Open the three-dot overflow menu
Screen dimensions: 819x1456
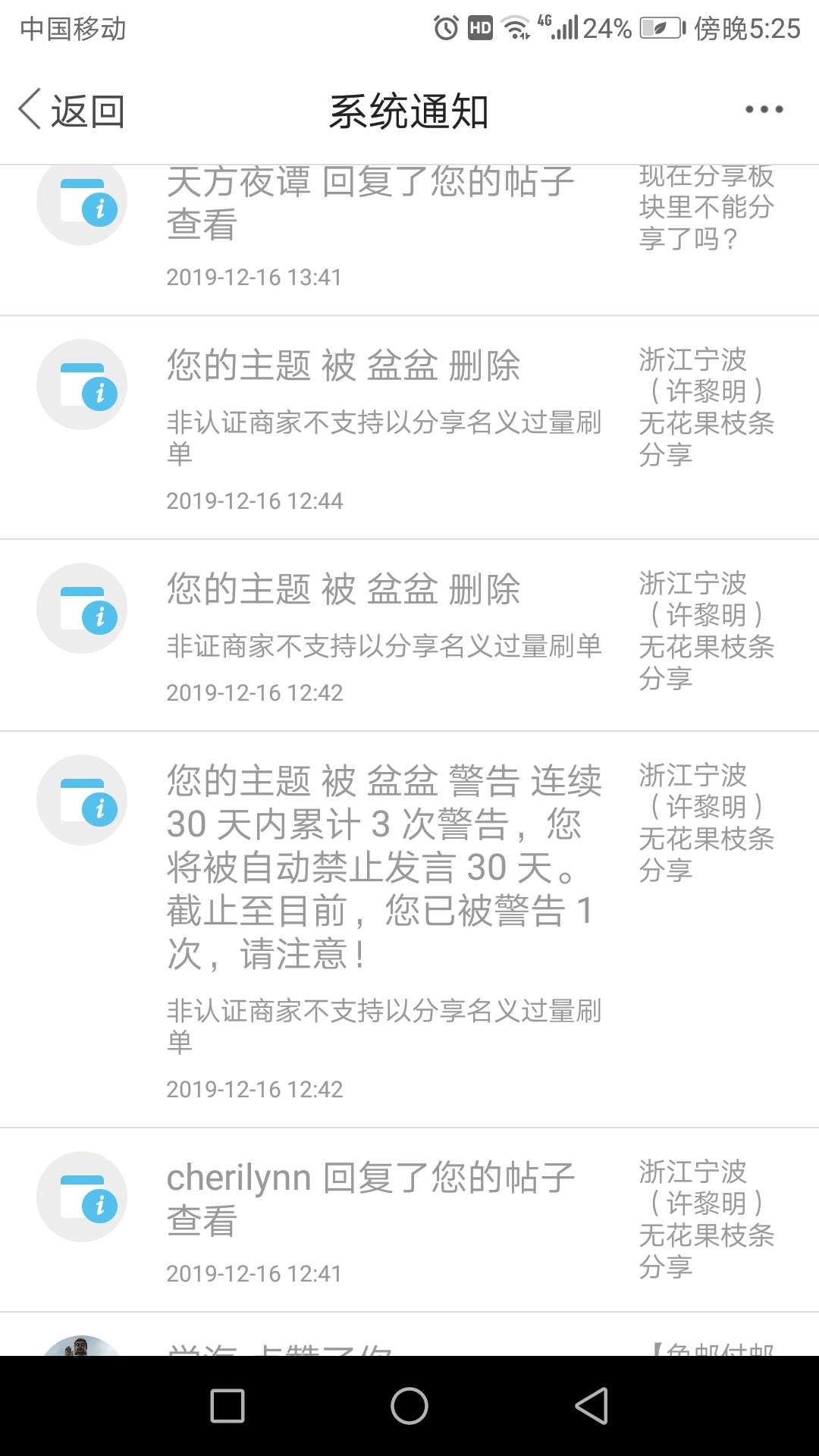pos(763,110)
